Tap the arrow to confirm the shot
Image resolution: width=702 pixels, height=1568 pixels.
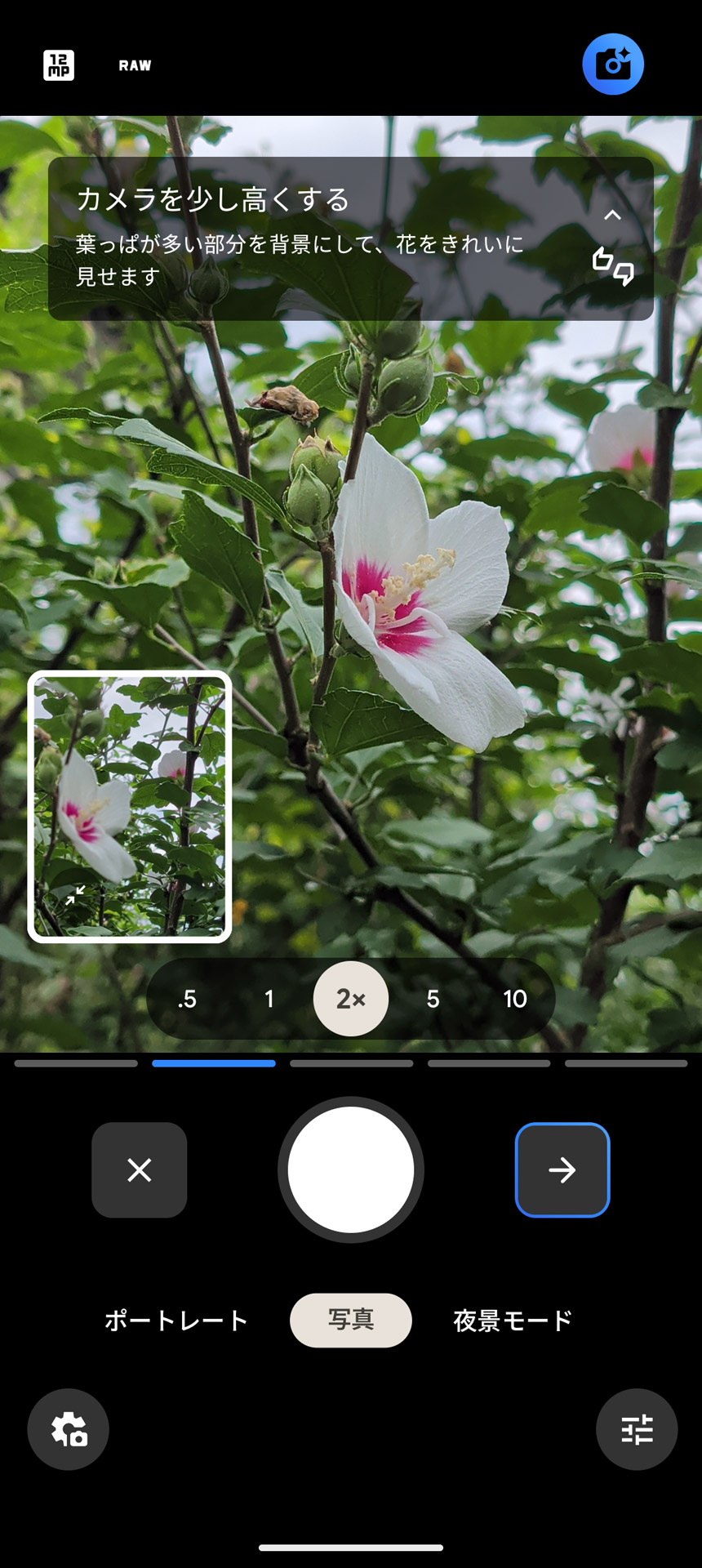(x=562, y=1169)
